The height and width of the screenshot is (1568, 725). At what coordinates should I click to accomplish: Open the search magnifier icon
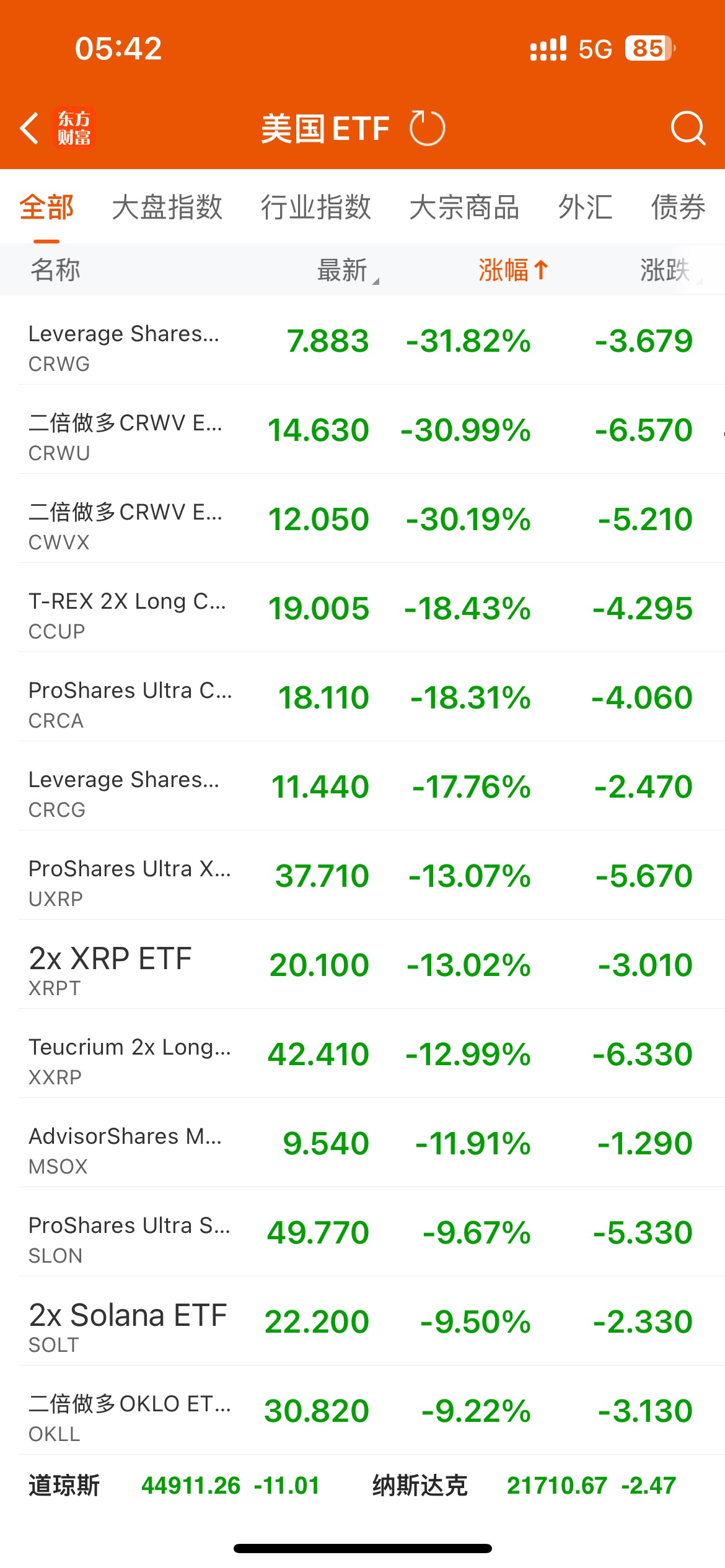[x=688, y=128]
